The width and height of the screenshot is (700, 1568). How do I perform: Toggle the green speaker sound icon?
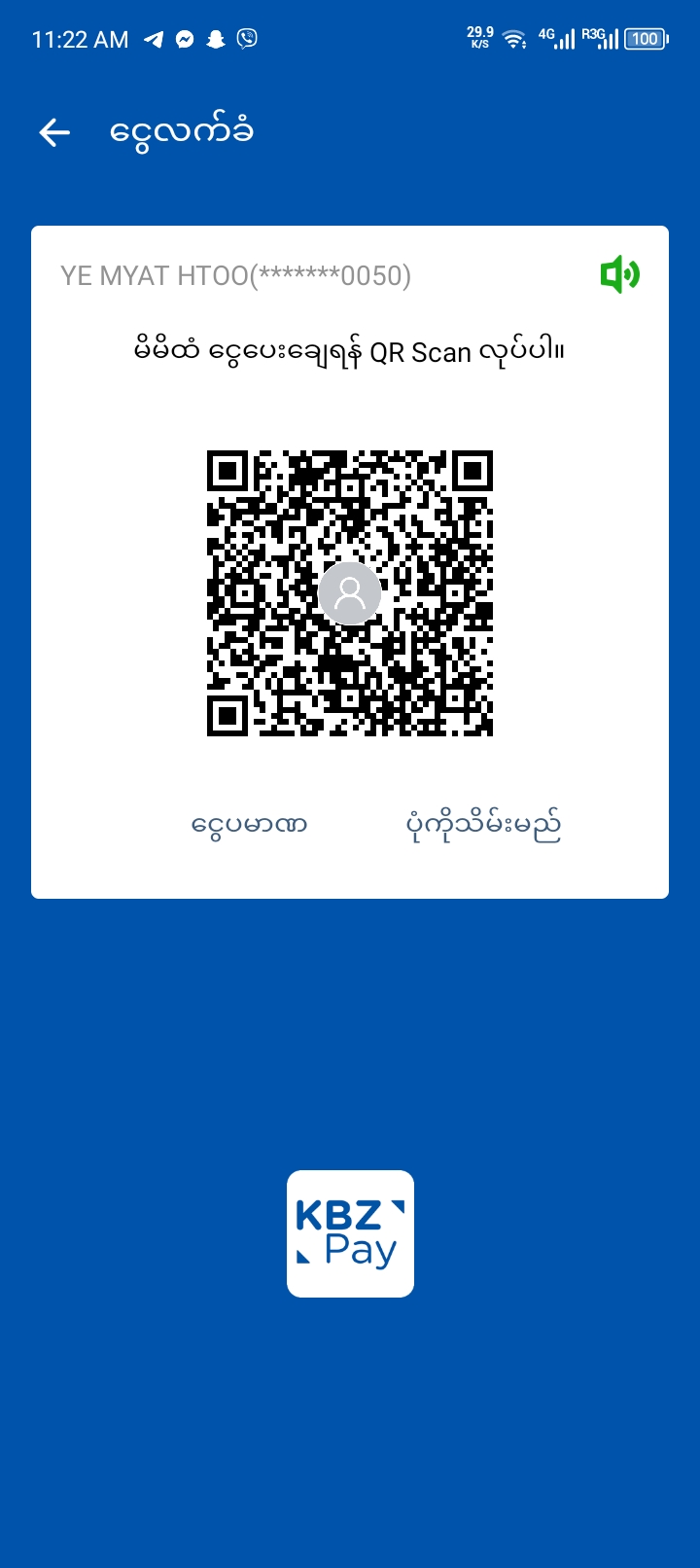(619, 275)
